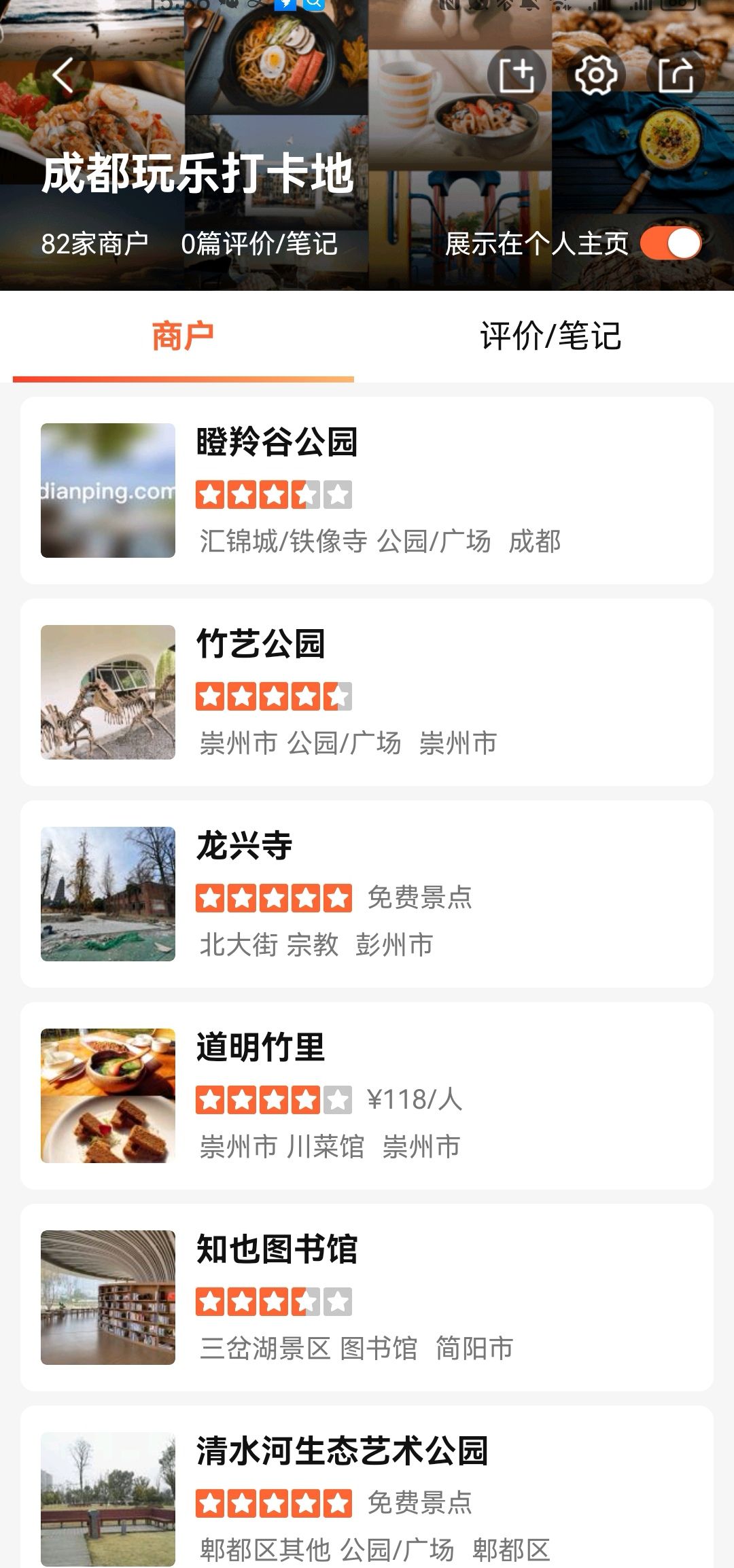Open the 瞪羚谷公园 listing
Image resolution: width=734 pixels, height=1568 pixels.
(367, 491)
